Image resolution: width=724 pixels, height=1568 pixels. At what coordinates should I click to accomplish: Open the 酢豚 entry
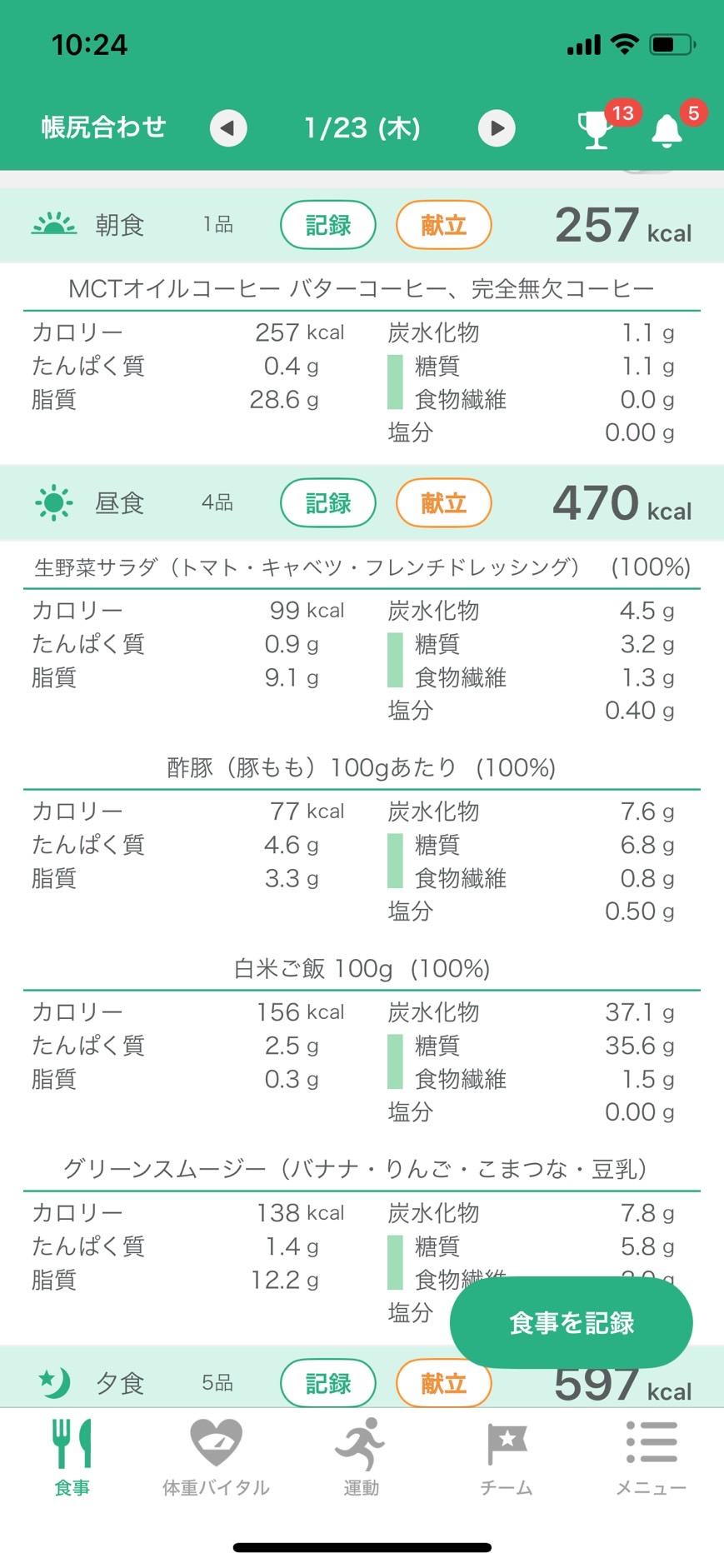[x=362, y=767]
